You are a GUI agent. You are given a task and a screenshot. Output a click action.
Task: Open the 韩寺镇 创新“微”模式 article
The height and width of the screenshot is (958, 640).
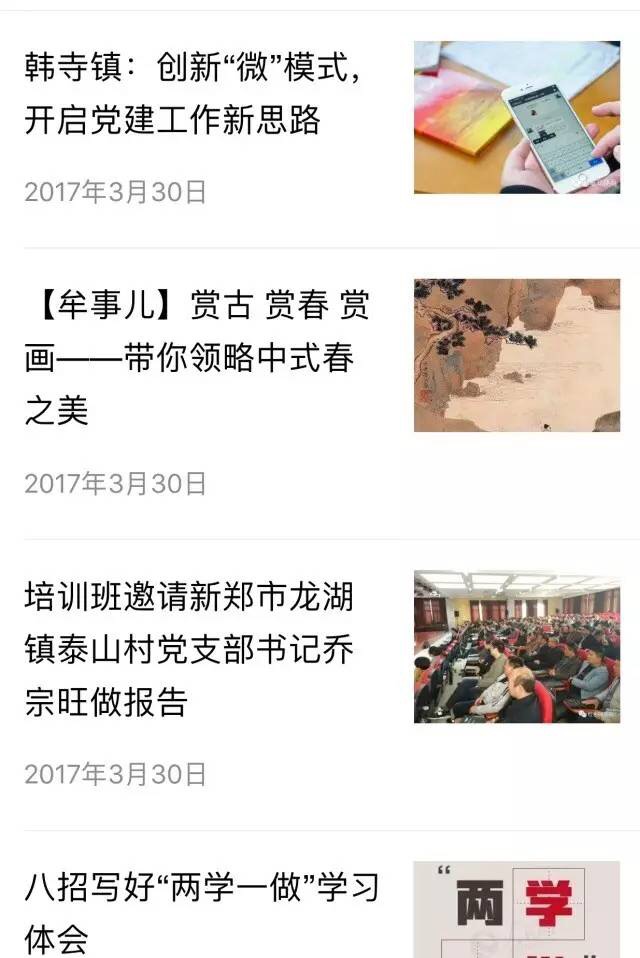[x=192, y=95]
